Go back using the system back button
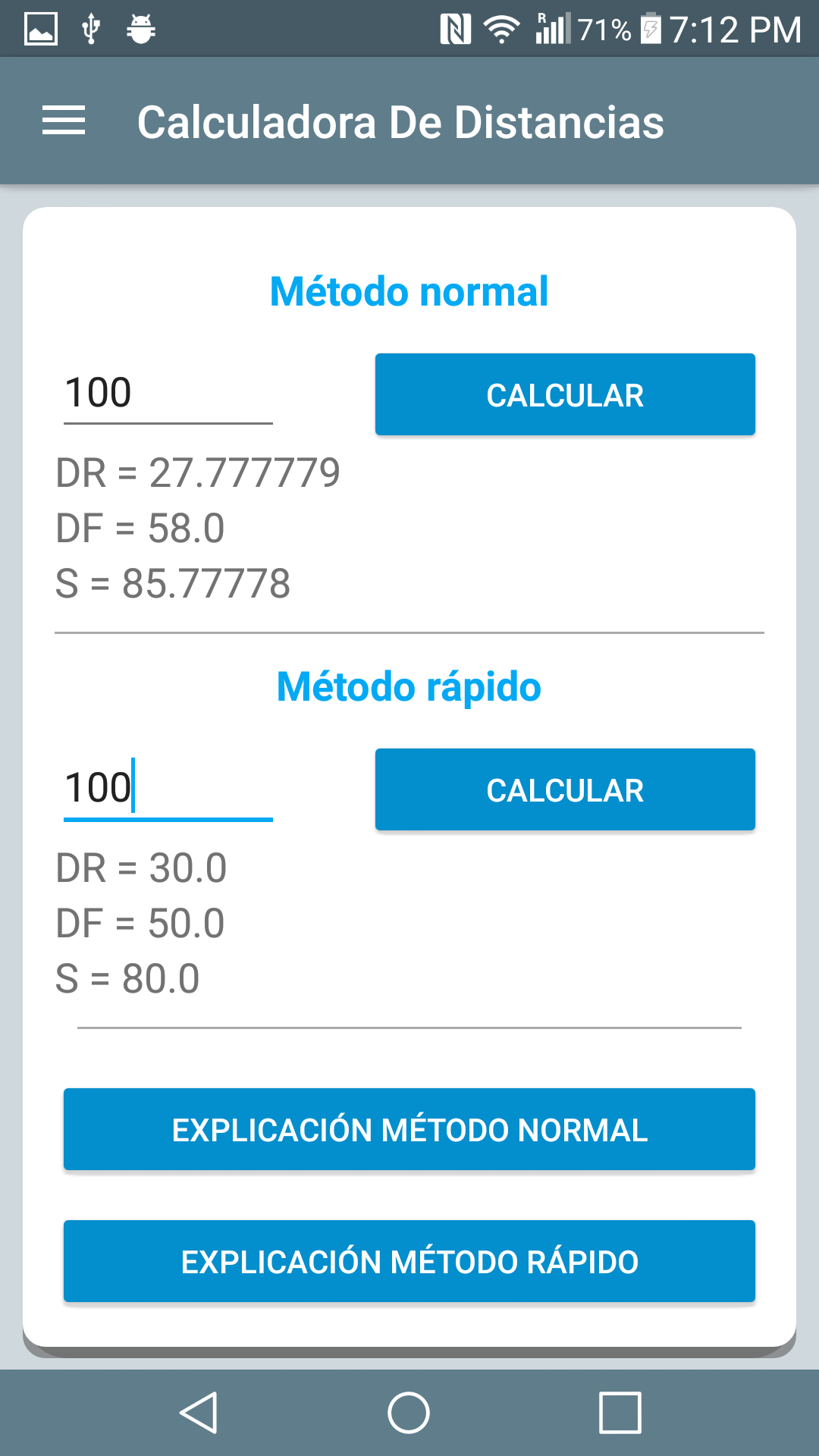 (x=199, y=1412)
